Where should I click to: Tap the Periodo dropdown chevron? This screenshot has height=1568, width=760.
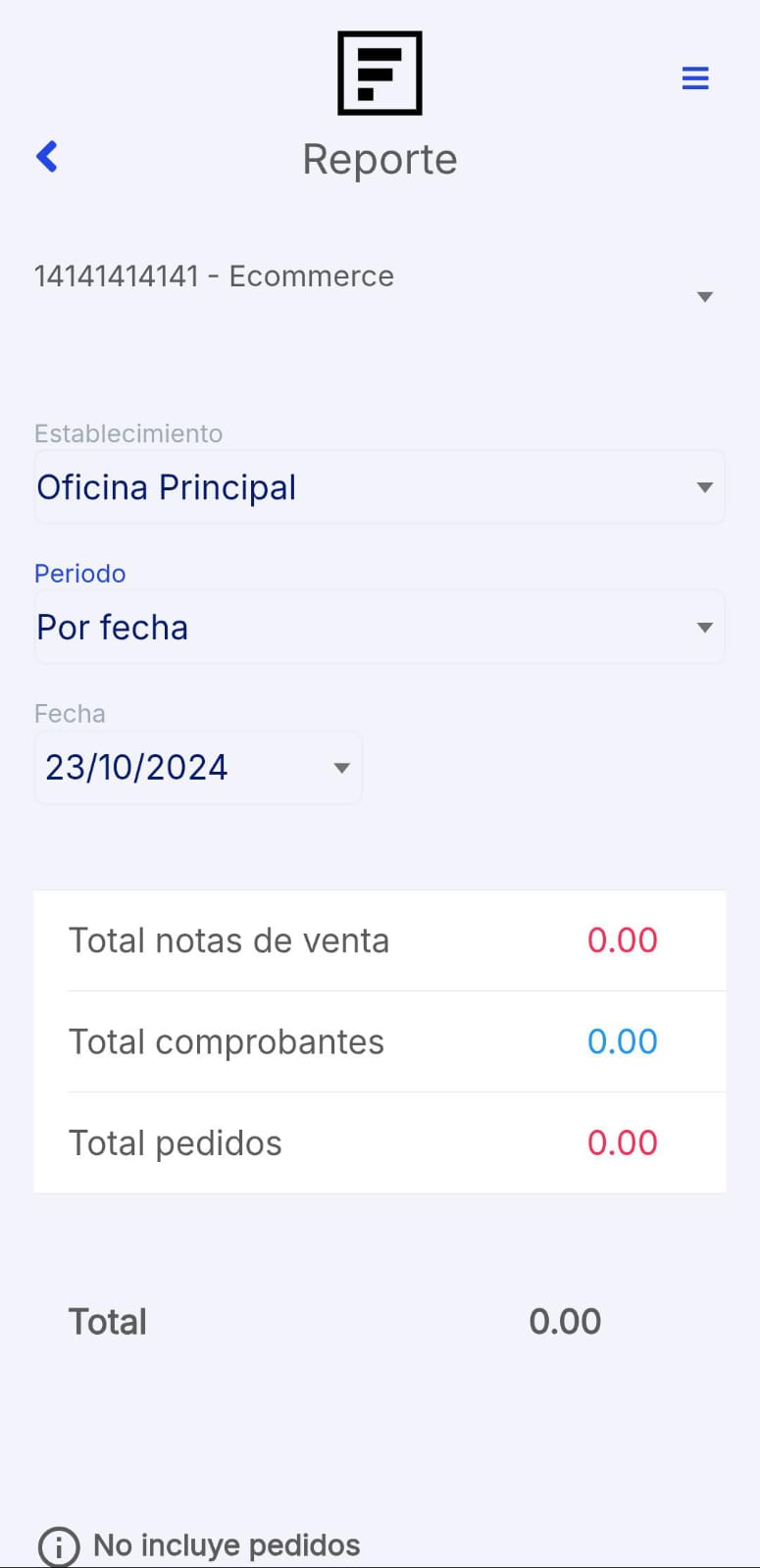(x=705, y=627)
